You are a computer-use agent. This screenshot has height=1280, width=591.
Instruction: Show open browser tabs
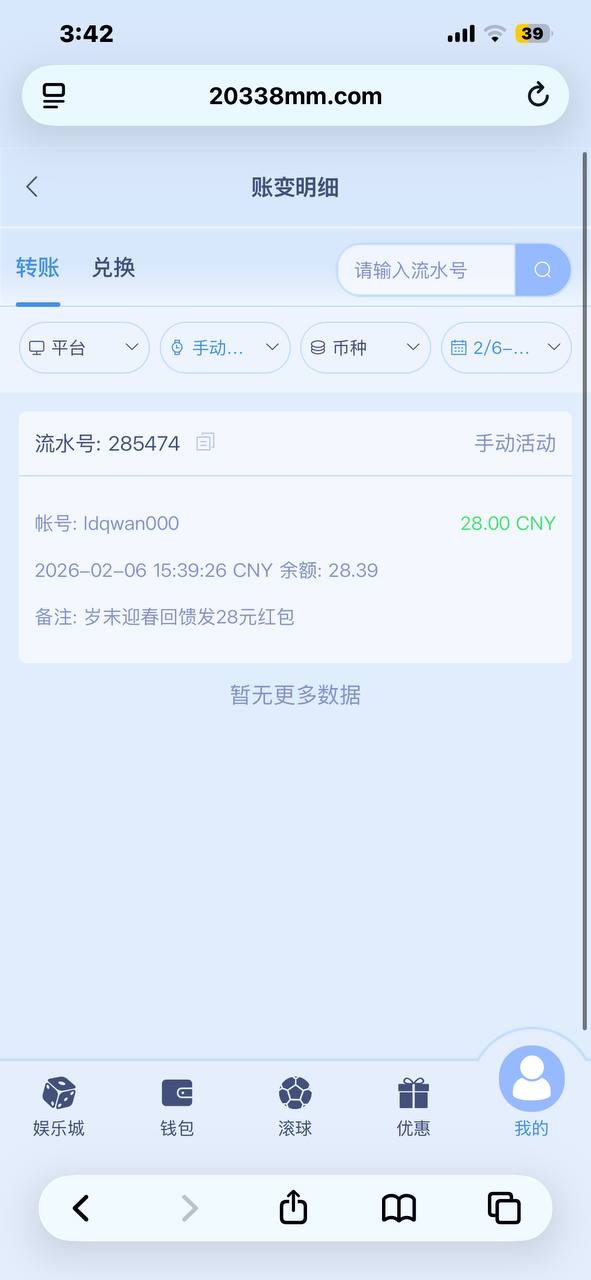504,1208
